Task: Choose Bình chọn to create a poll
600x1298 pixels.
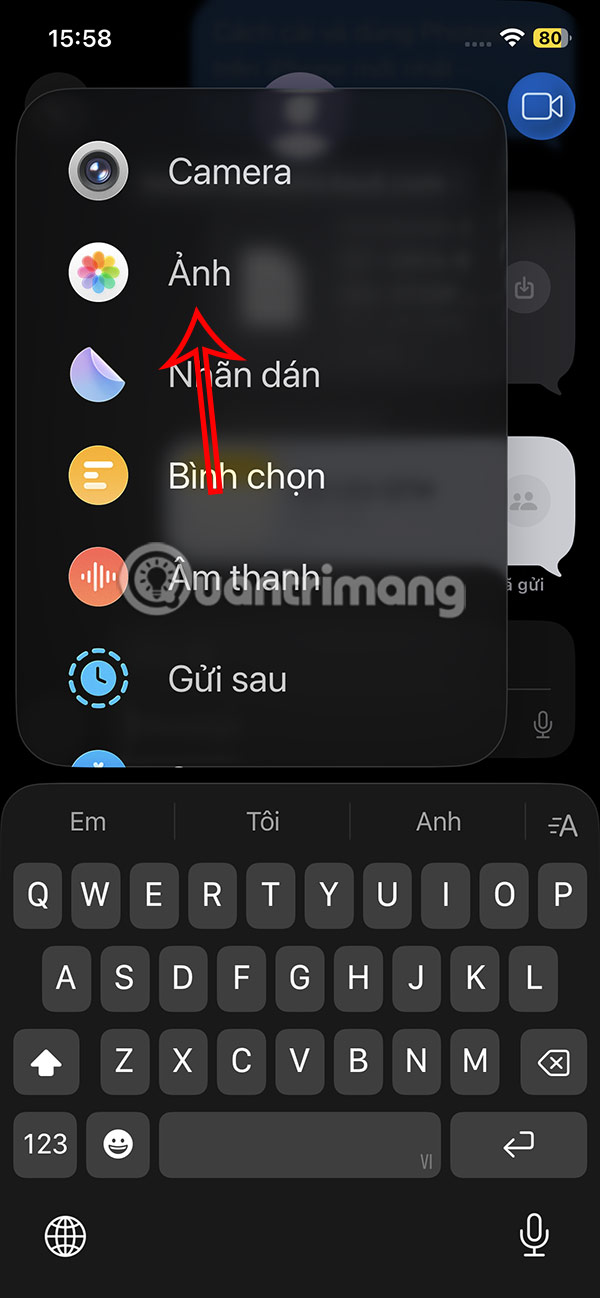Action: tap(246, 476)
